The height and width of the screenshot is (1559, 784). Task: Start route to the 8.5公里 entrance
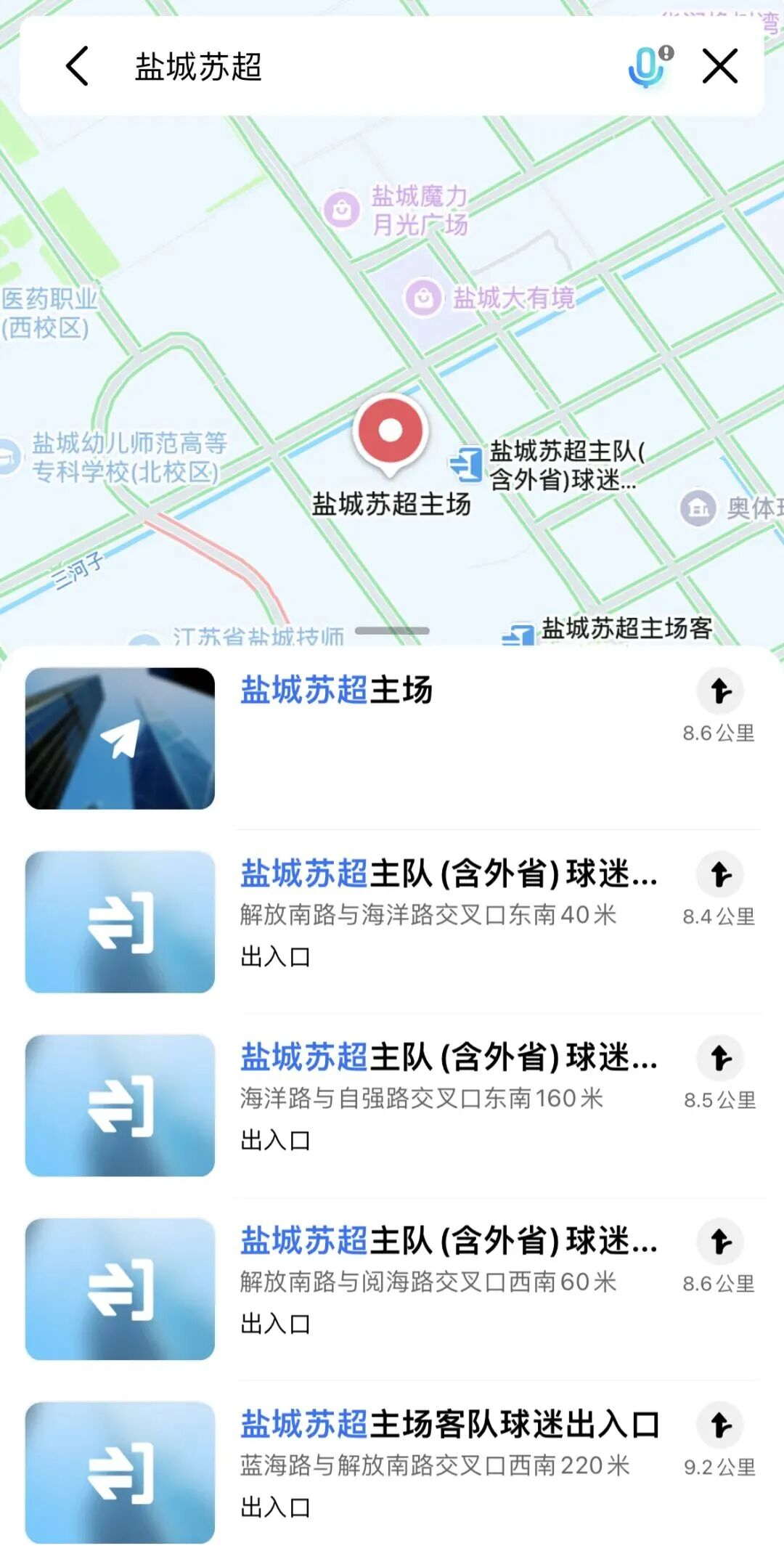[x=720, y=1059]
